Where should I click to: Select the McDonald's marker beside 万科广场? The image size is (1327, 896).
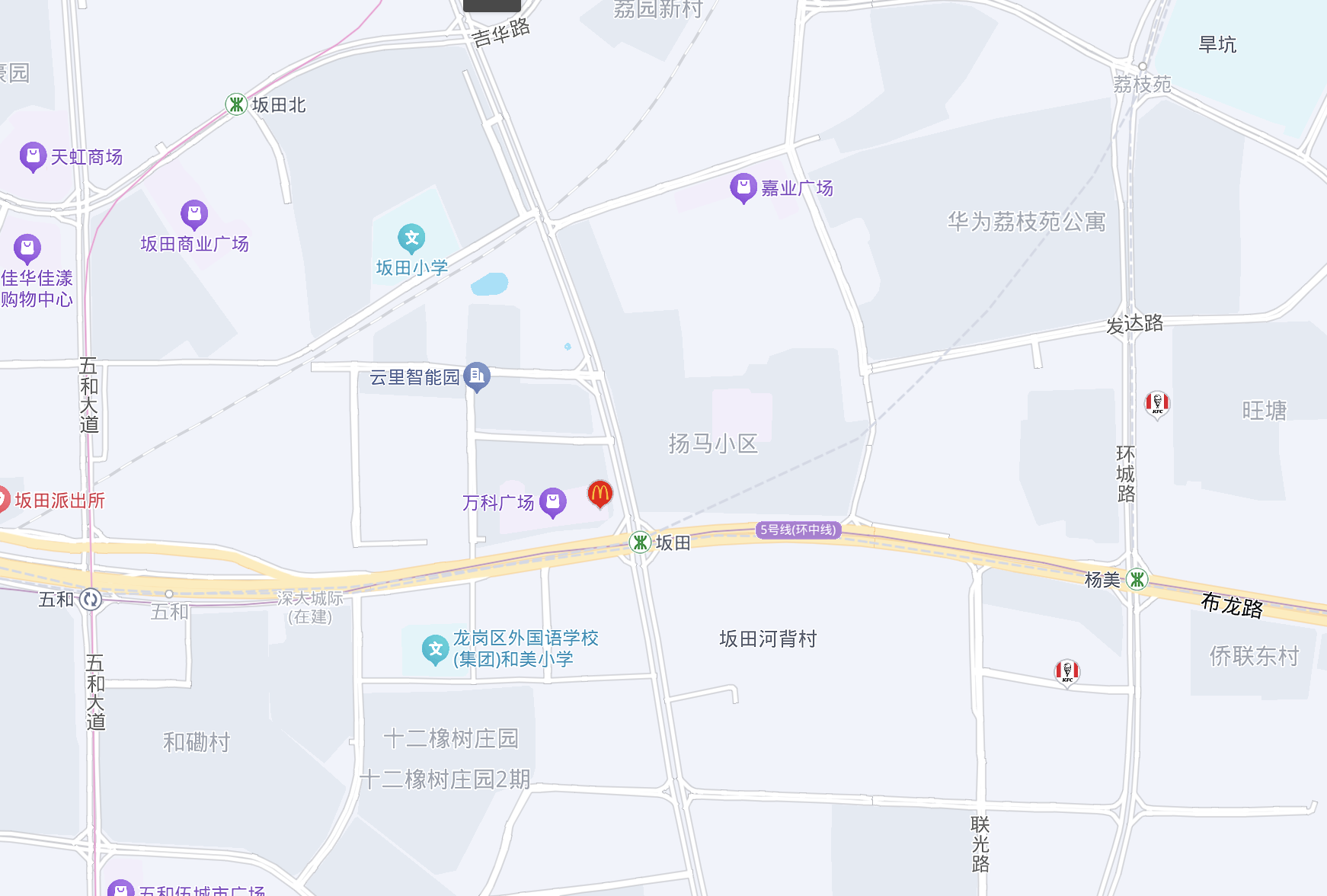pos(600,494)
